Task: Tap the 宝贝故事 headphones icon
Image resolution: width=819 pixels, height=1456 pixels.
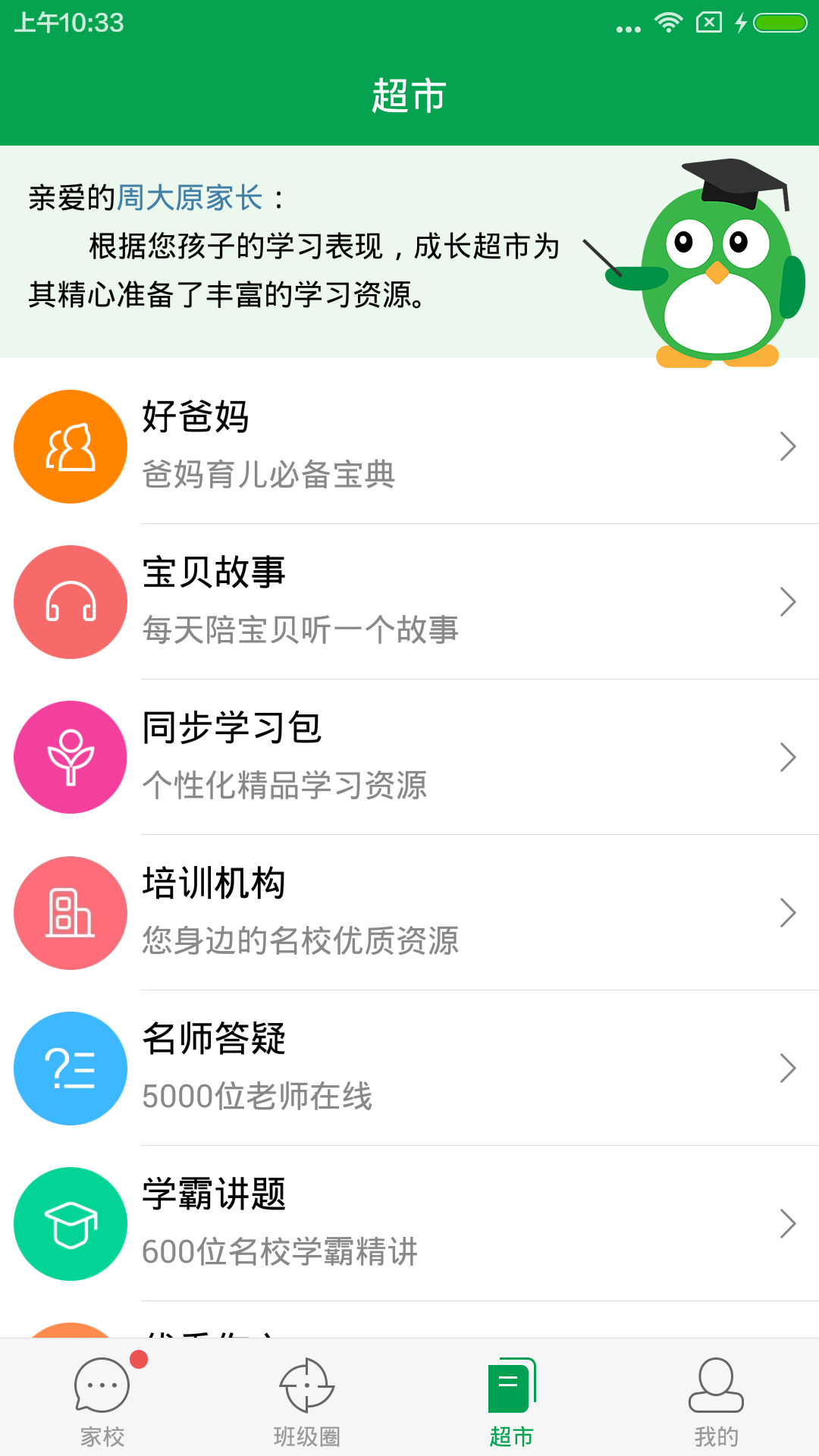Action: pyautogui.click(x=70, y=601)
